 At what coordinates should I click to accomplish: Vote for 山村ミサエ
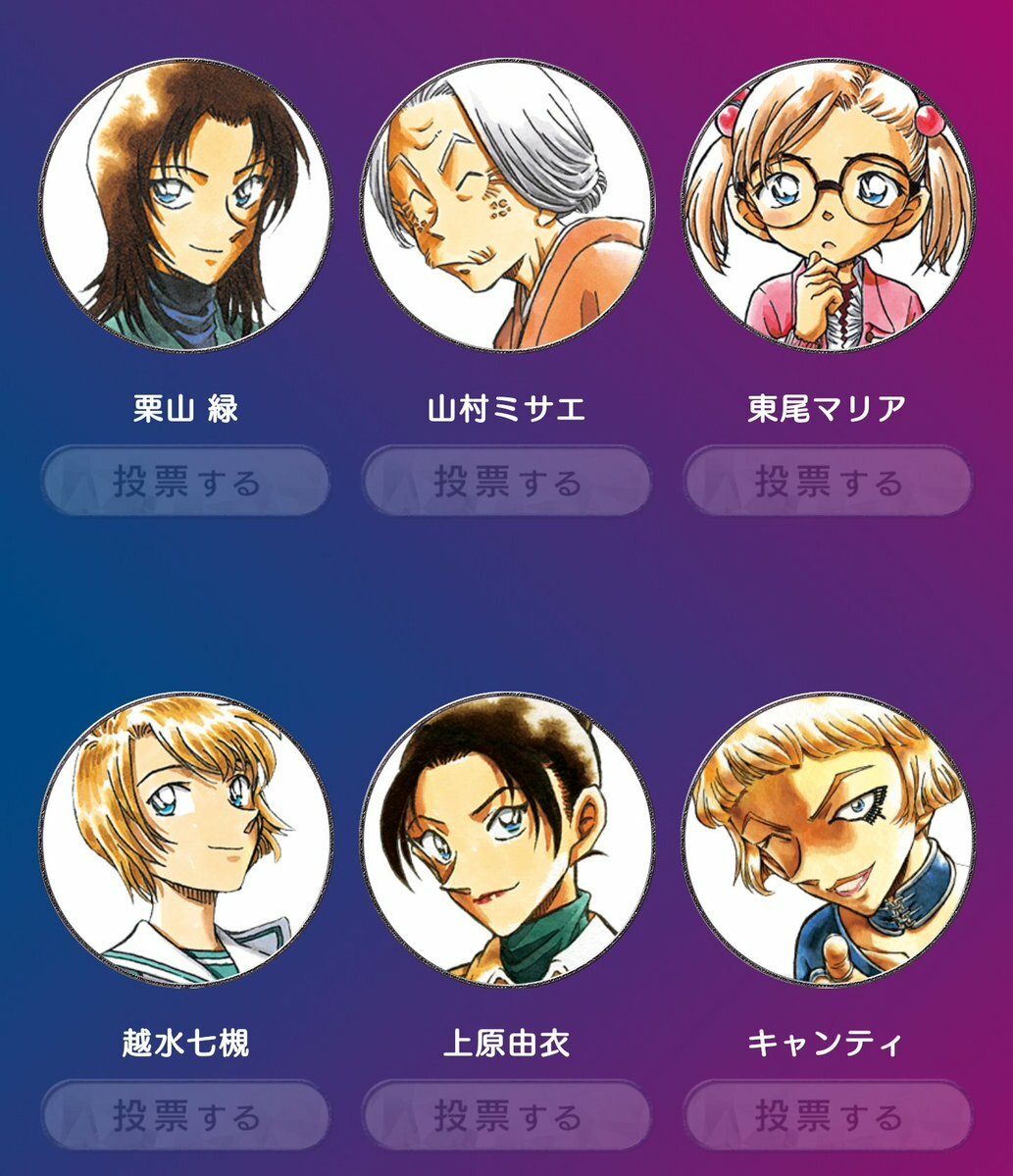(x=506, y=482)
